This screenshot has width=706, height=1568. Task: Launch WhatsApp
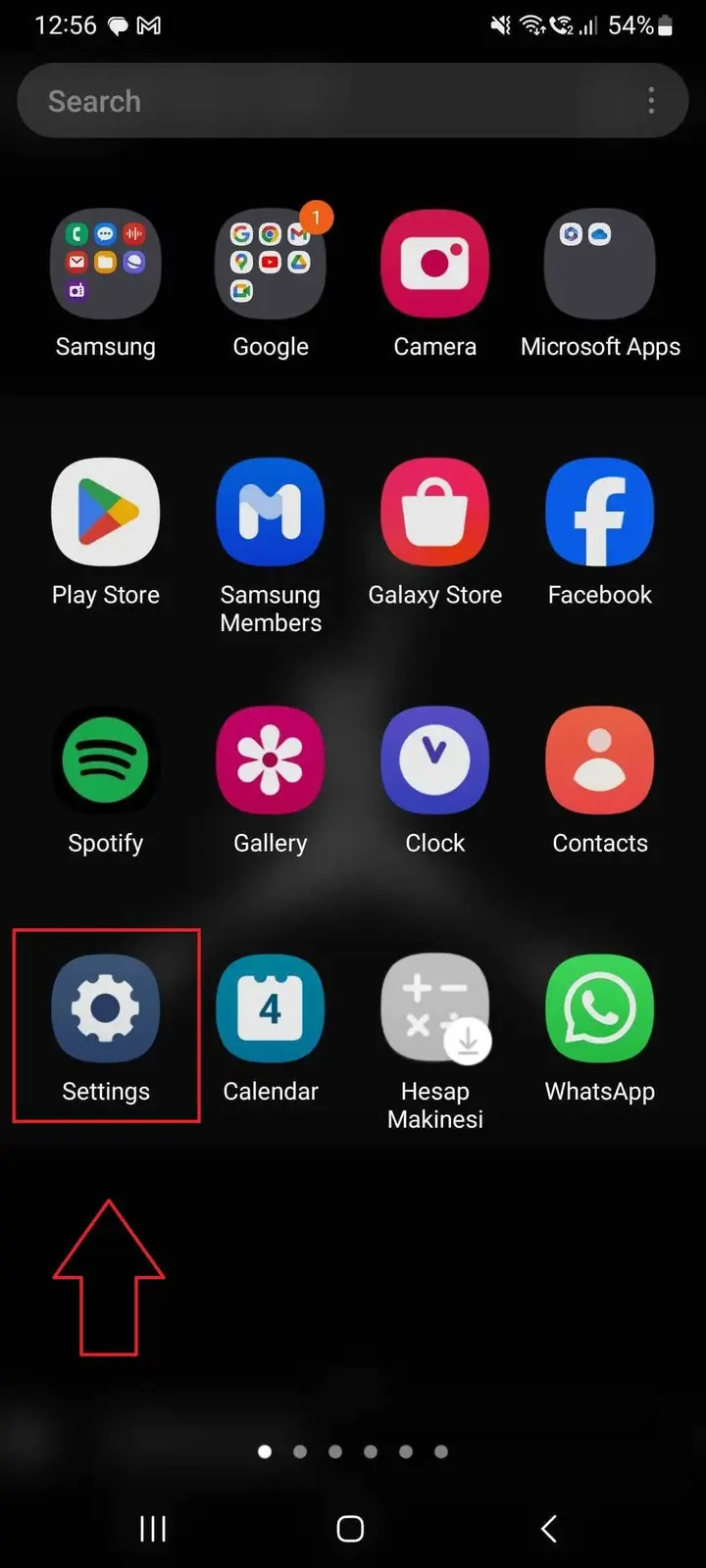coord(600,1009)
